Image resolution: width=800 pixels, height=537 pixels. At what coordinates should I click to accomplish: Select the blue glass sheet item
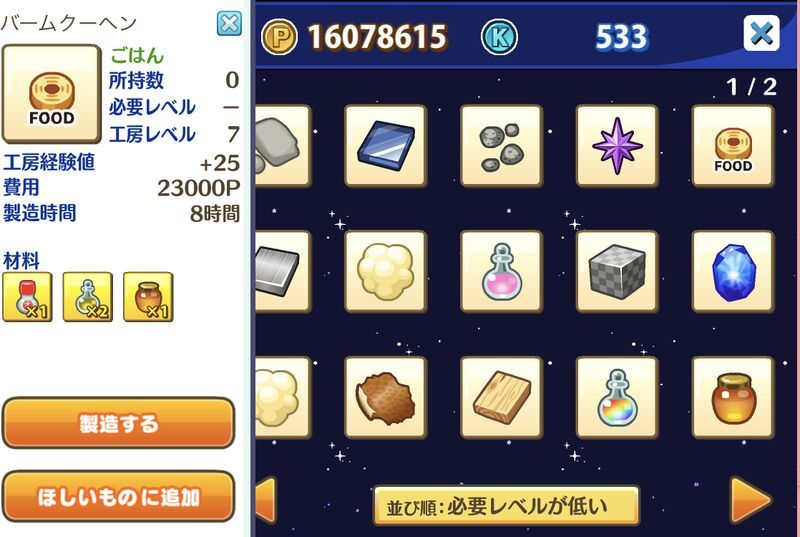pyautogui.click(x=385, y=146)
